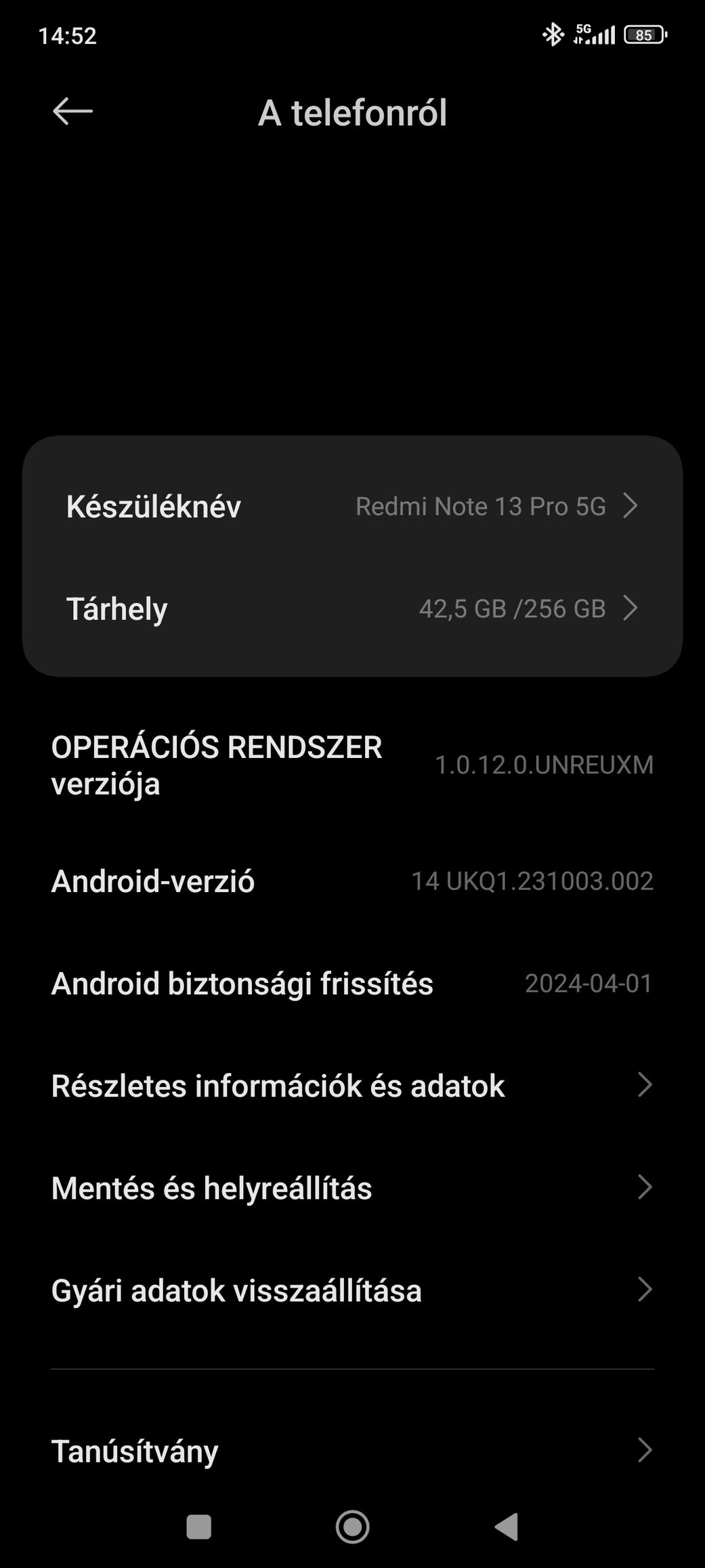Tap the system home button
The width and height of the screenshot is (705, 1568).
(352, 1527)
